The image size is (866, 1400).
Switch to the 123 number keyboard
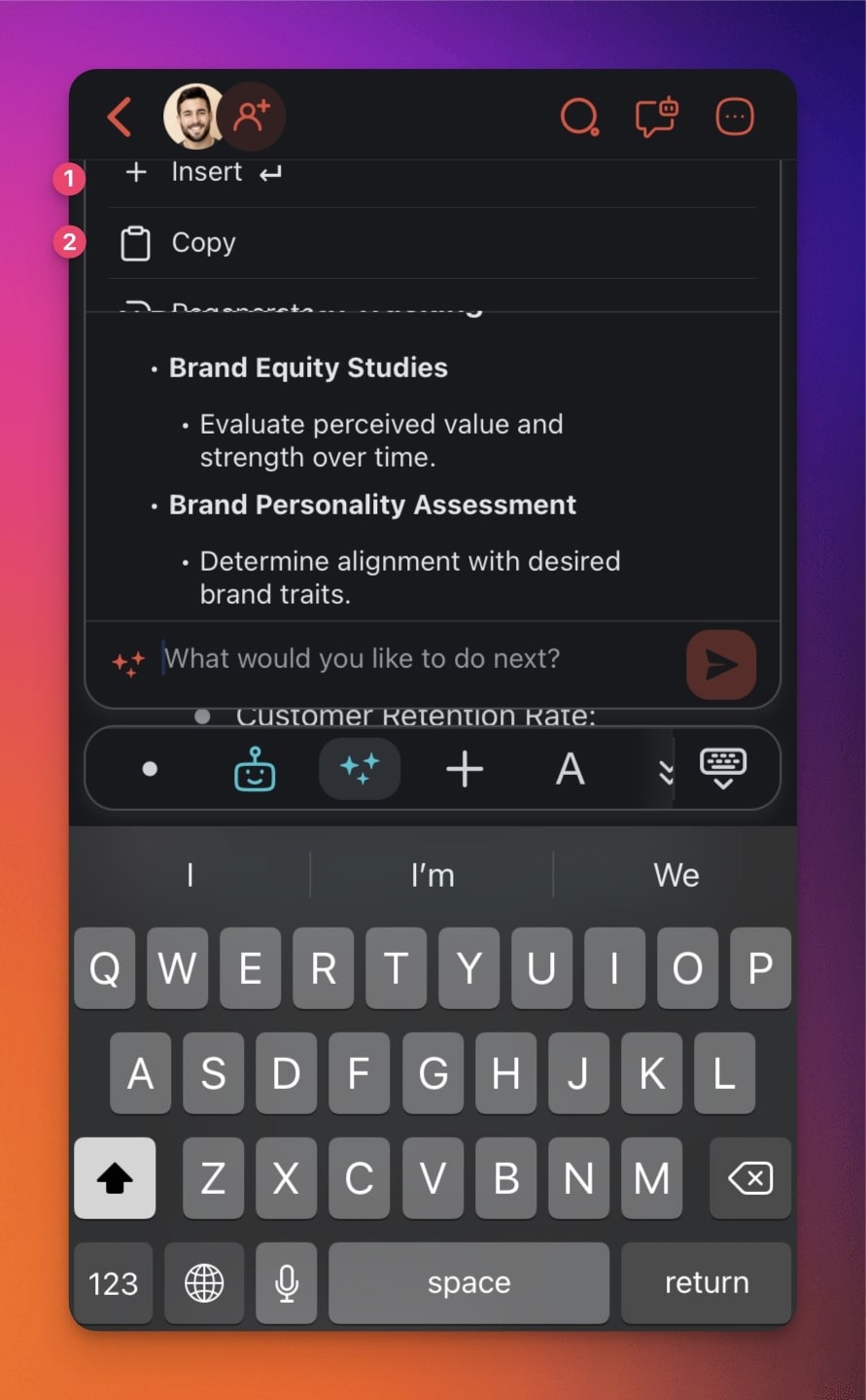coord(113,1283)
